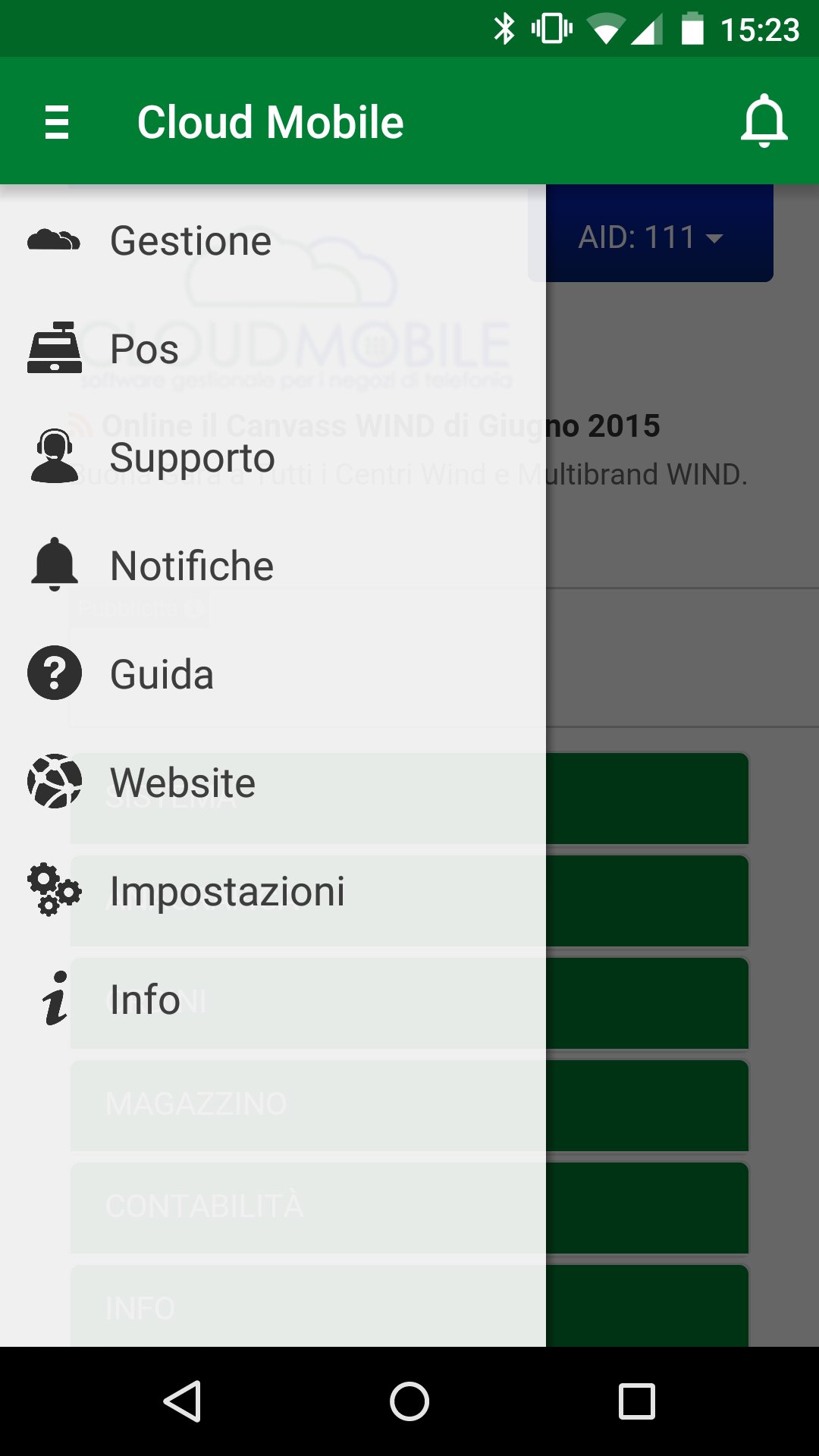Screen dimensions: 819x1456
Task: Go to Notifiche
Action: point(191,566)
